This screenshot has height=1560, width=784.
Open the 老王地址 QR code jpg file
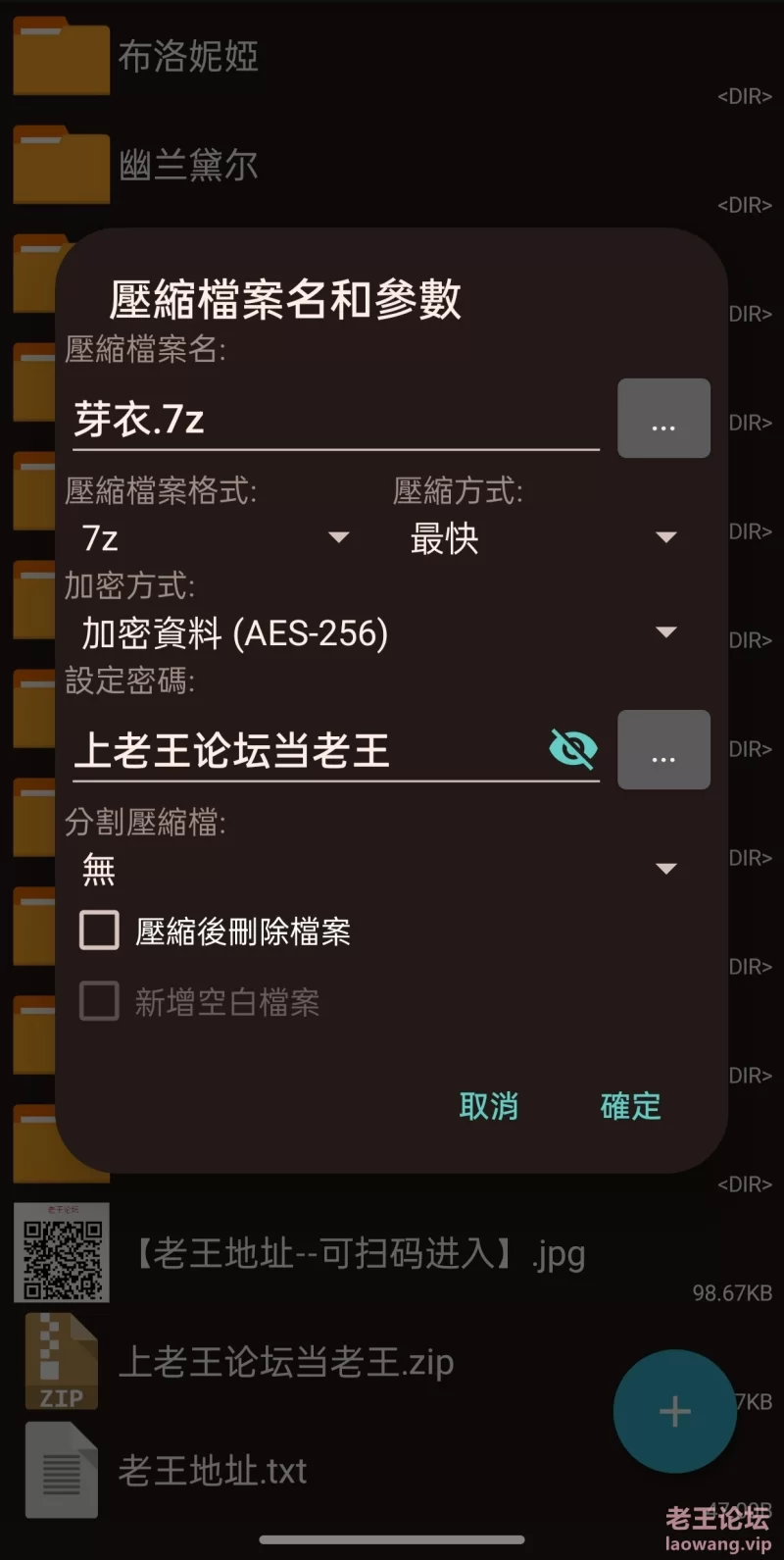pyautogui.click(x=392, y=1254)
